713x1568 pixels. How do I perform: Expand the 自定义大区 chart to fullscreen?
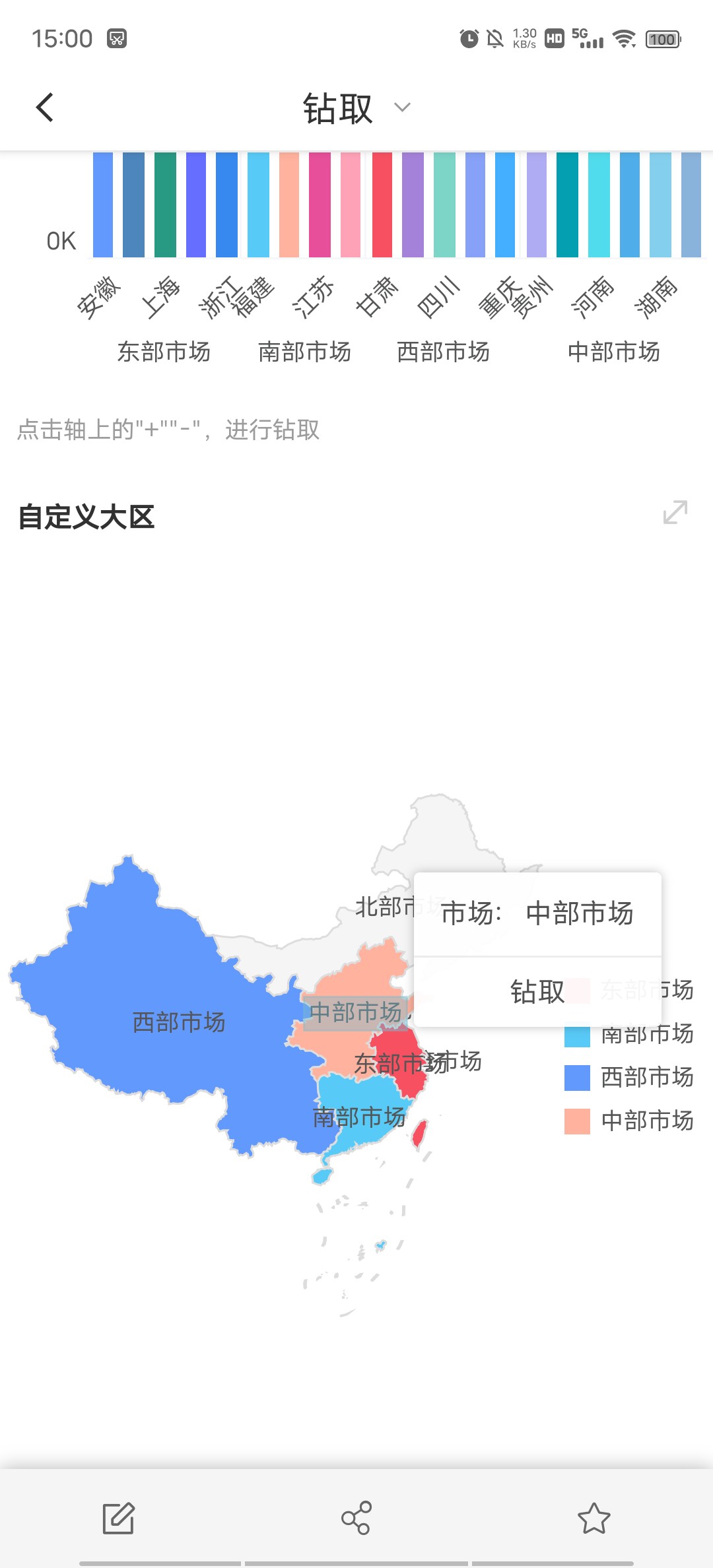tap(675, 512)
